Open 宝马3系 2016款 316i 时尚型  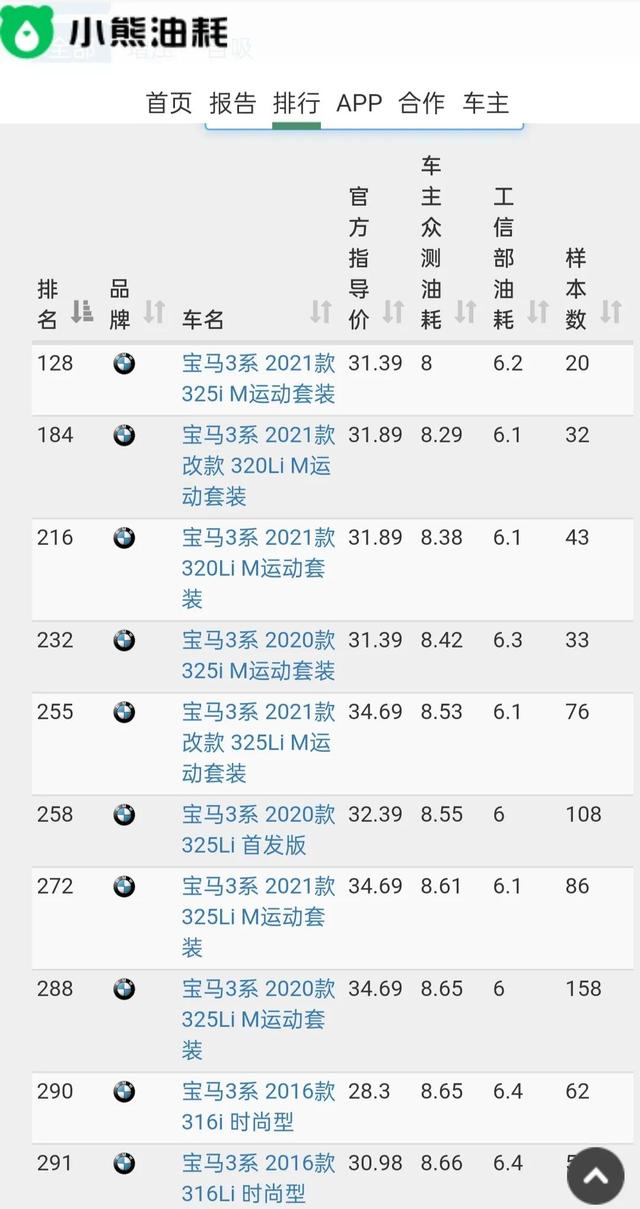click(x=258, y=1107)
